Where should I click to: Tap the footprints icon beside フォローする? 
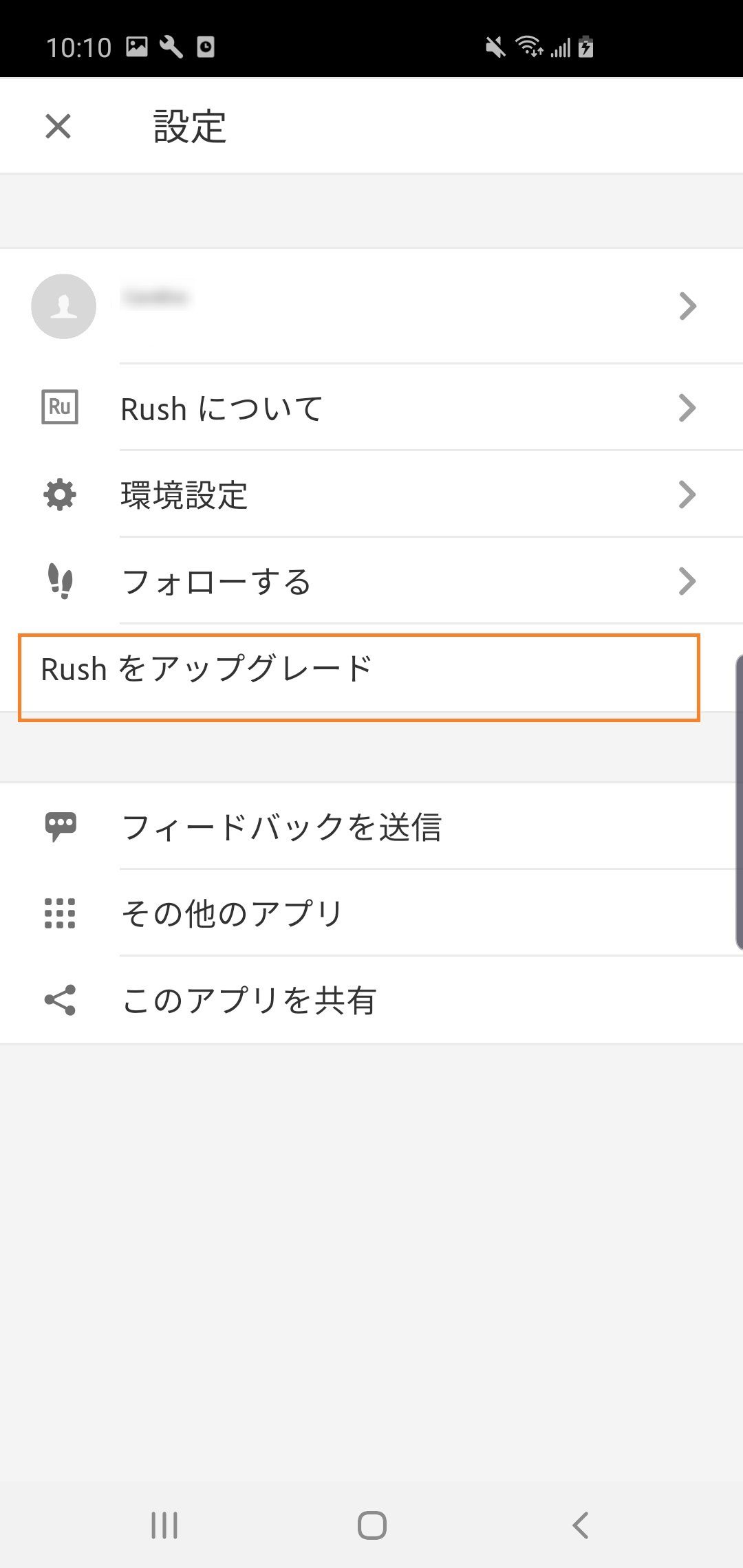(x=61, y=581)
